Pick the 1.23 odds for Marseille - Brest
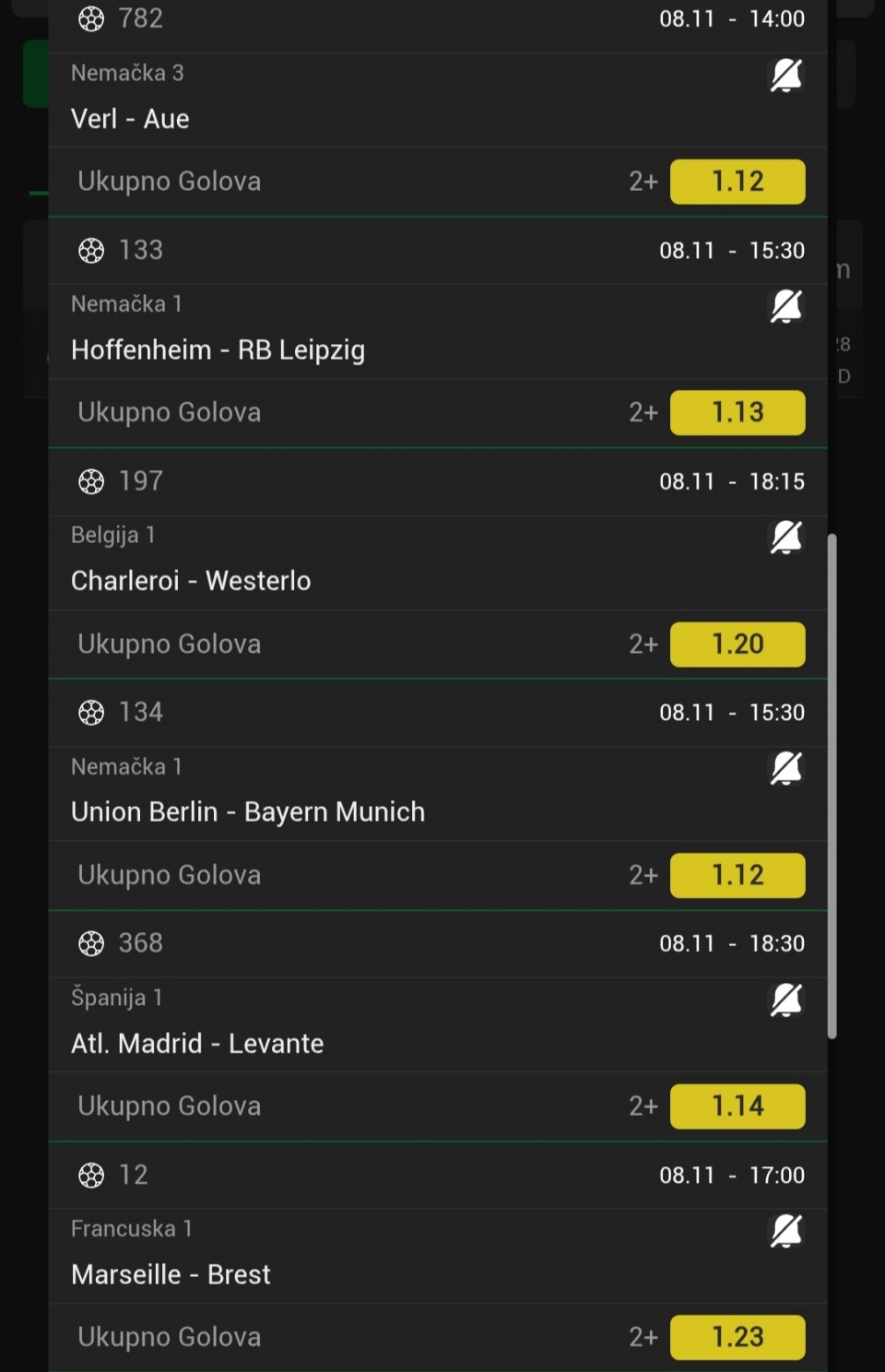 (x=737, y=1337)
